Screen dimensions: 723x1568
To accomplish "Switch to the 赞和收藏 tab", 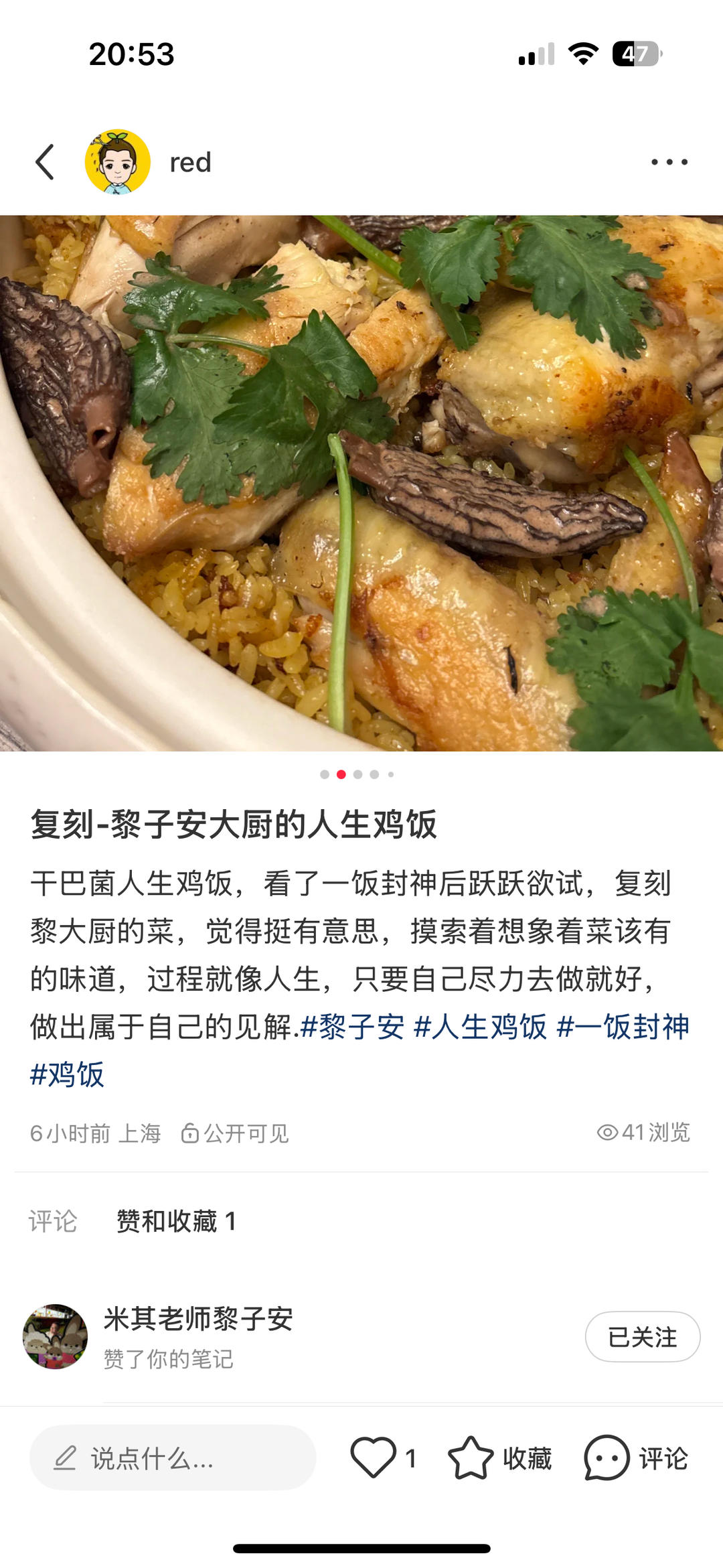I will (x=176, y=1221).
